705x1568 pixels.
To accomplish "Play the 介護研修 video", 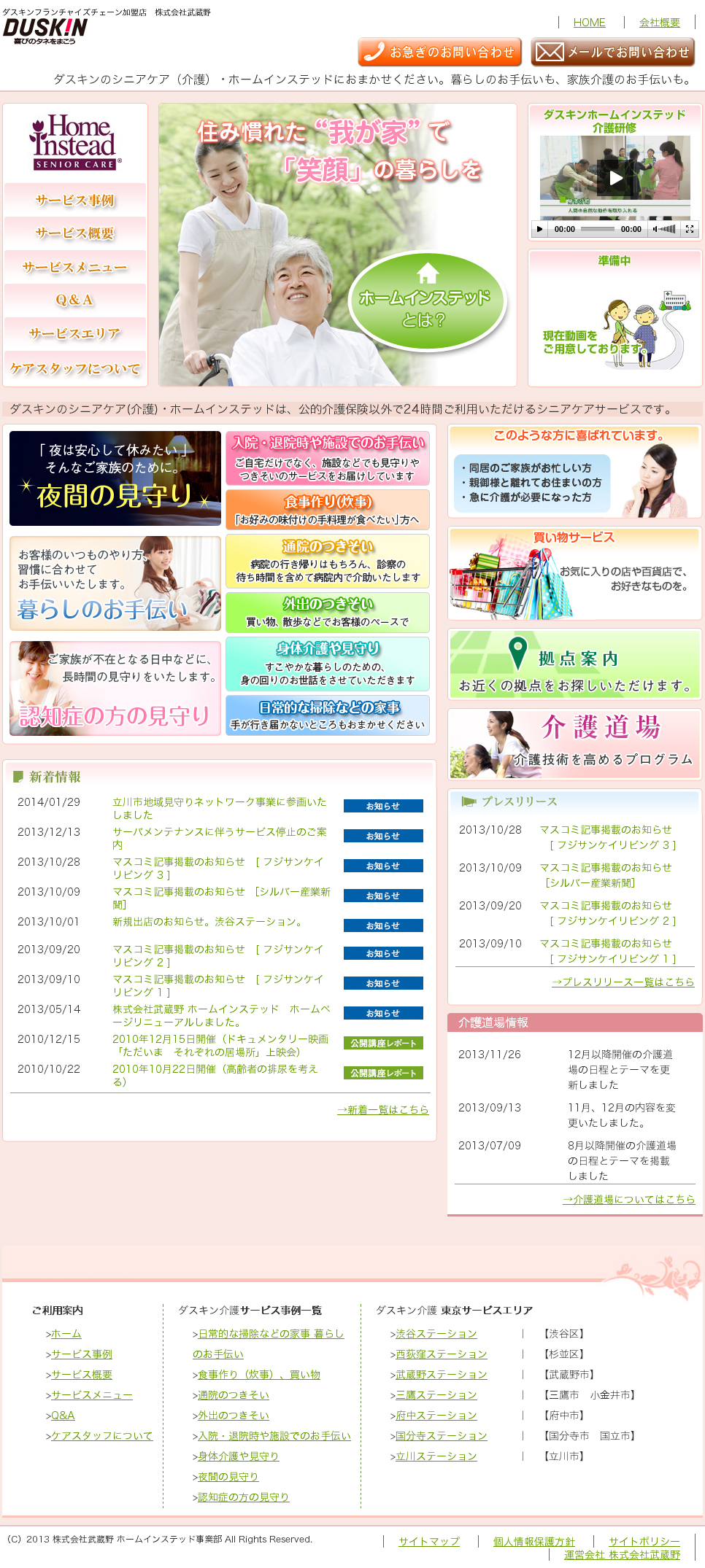I will pyautogui.click(x=615, y=177).
